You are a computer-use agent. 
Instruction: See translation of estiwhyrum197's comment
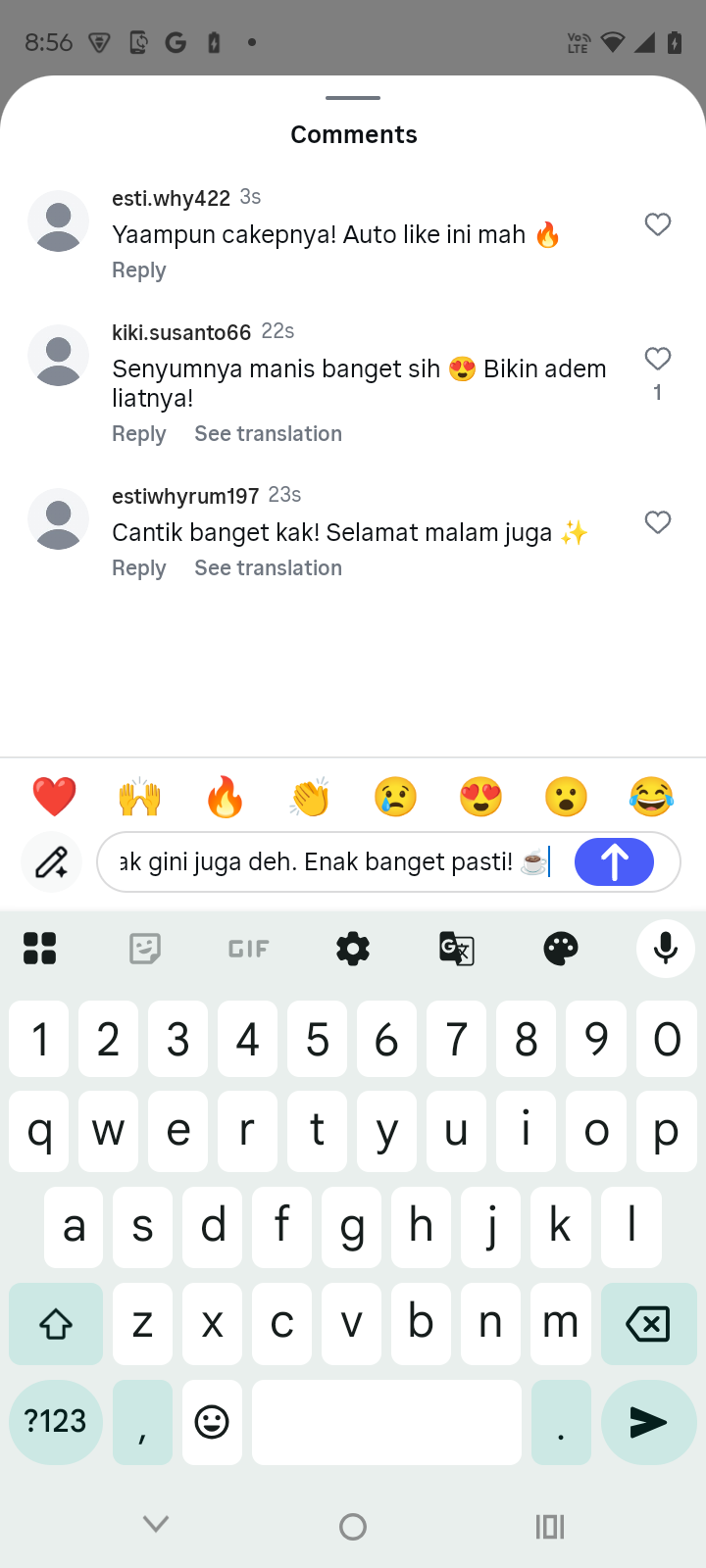pyautogui.click(x=268, y=568)
